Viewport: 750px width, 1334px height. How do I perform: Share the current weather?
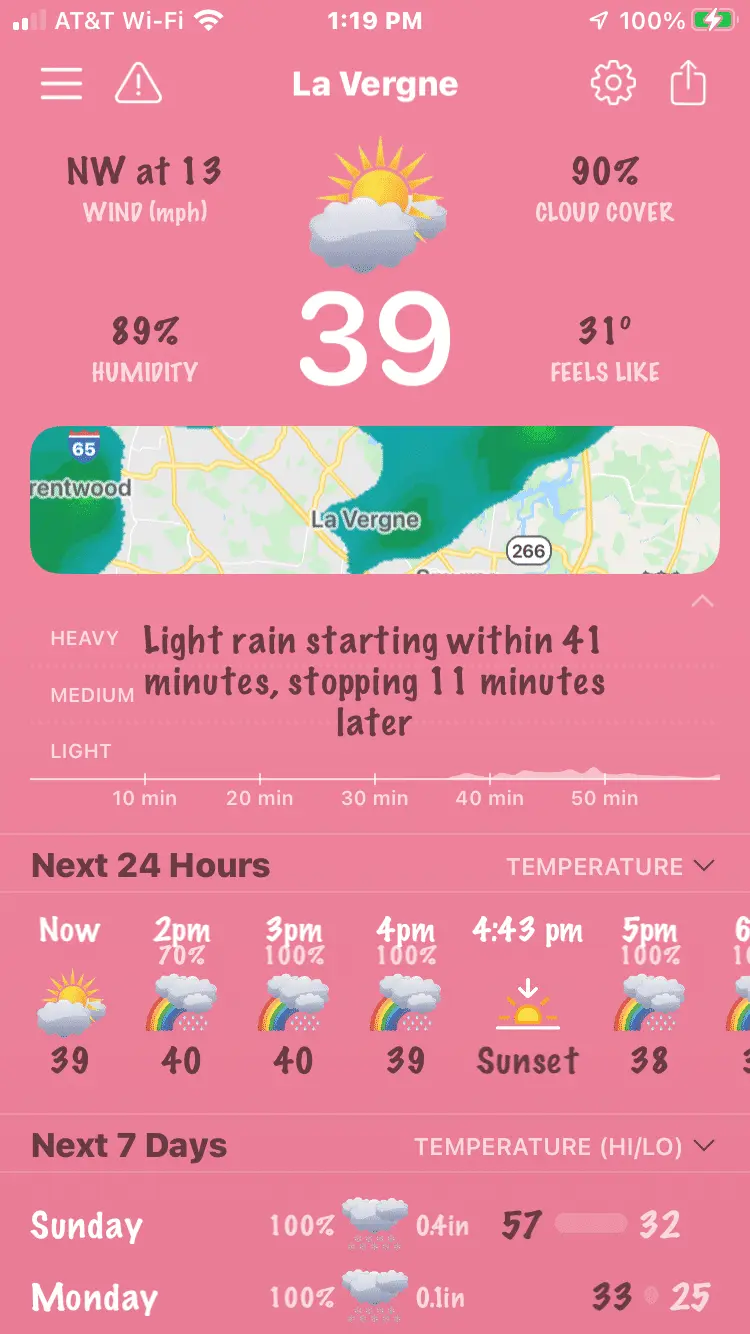point(688,84)
